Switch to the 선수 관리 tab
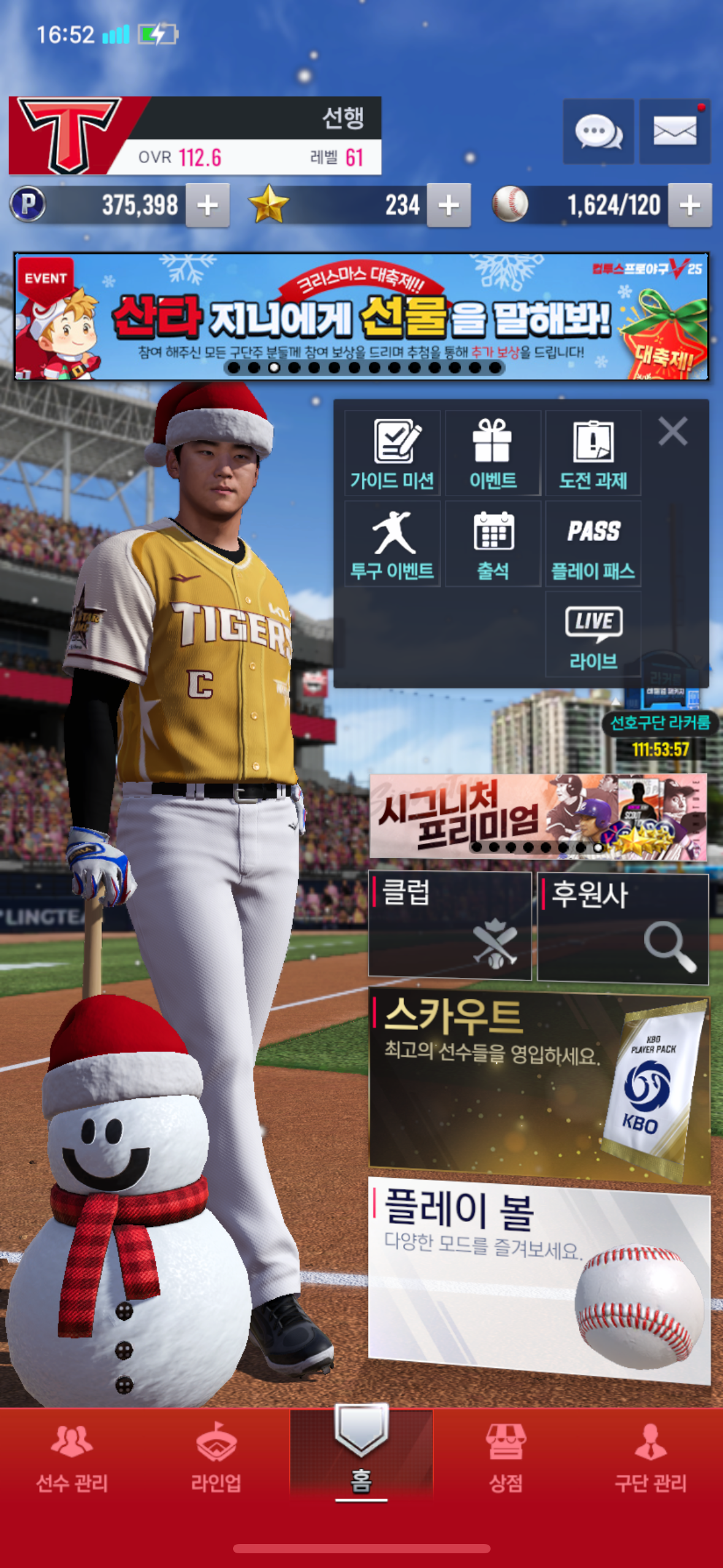This screenshot has width=723, height=1568. (72, 1459)
